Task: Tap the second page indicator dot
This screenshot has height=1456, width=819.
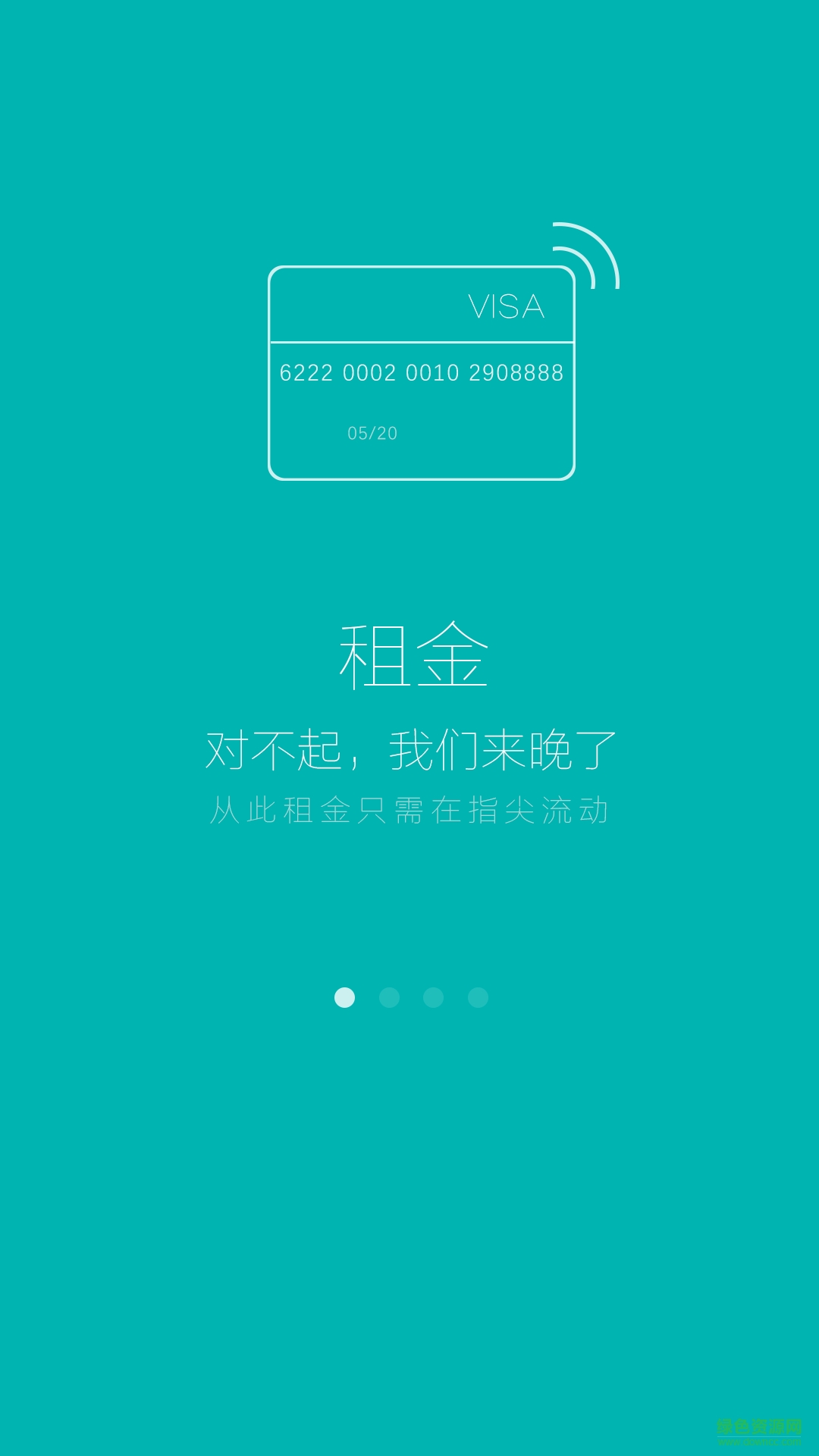Action: click(389, 997)
